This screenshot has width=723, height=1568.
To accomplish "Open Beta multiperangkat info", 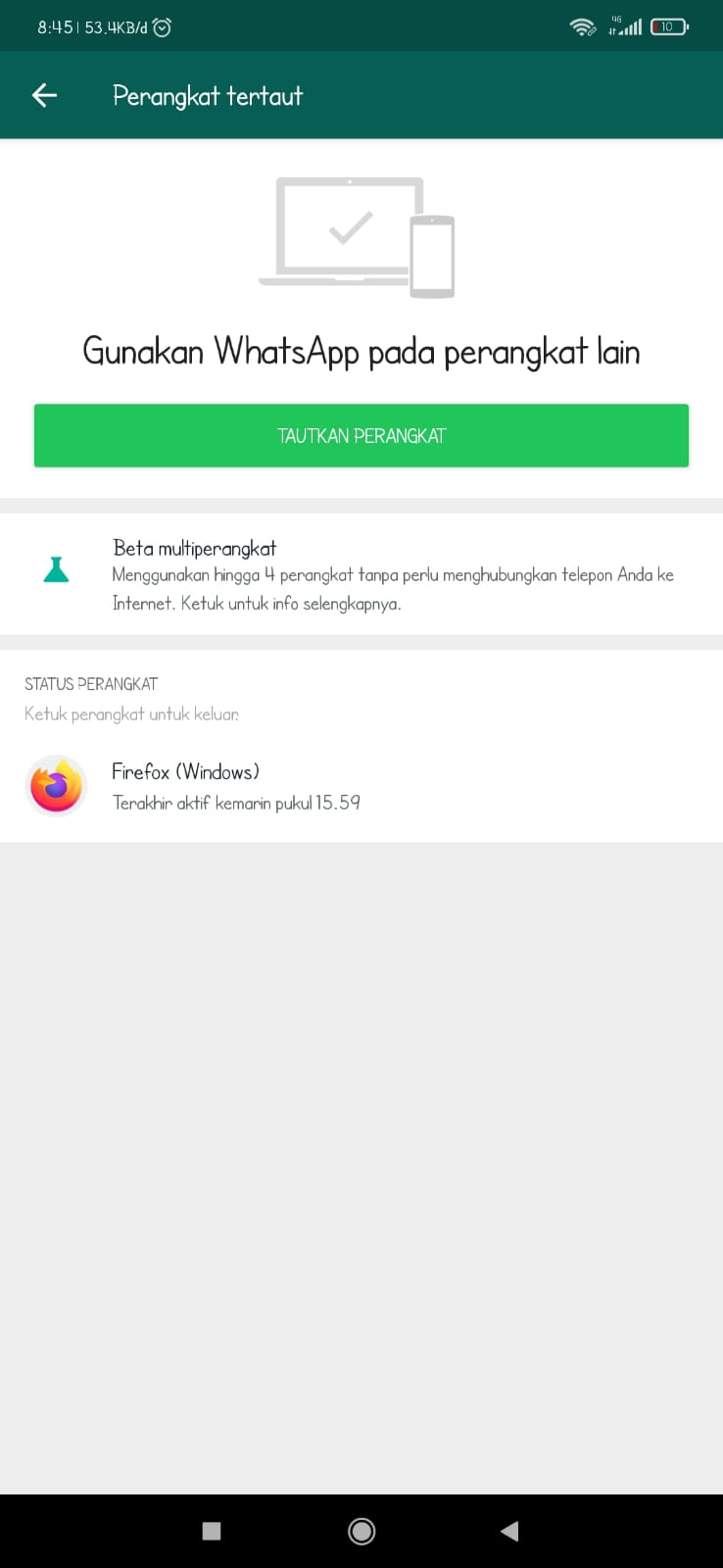I will [361, 573].
